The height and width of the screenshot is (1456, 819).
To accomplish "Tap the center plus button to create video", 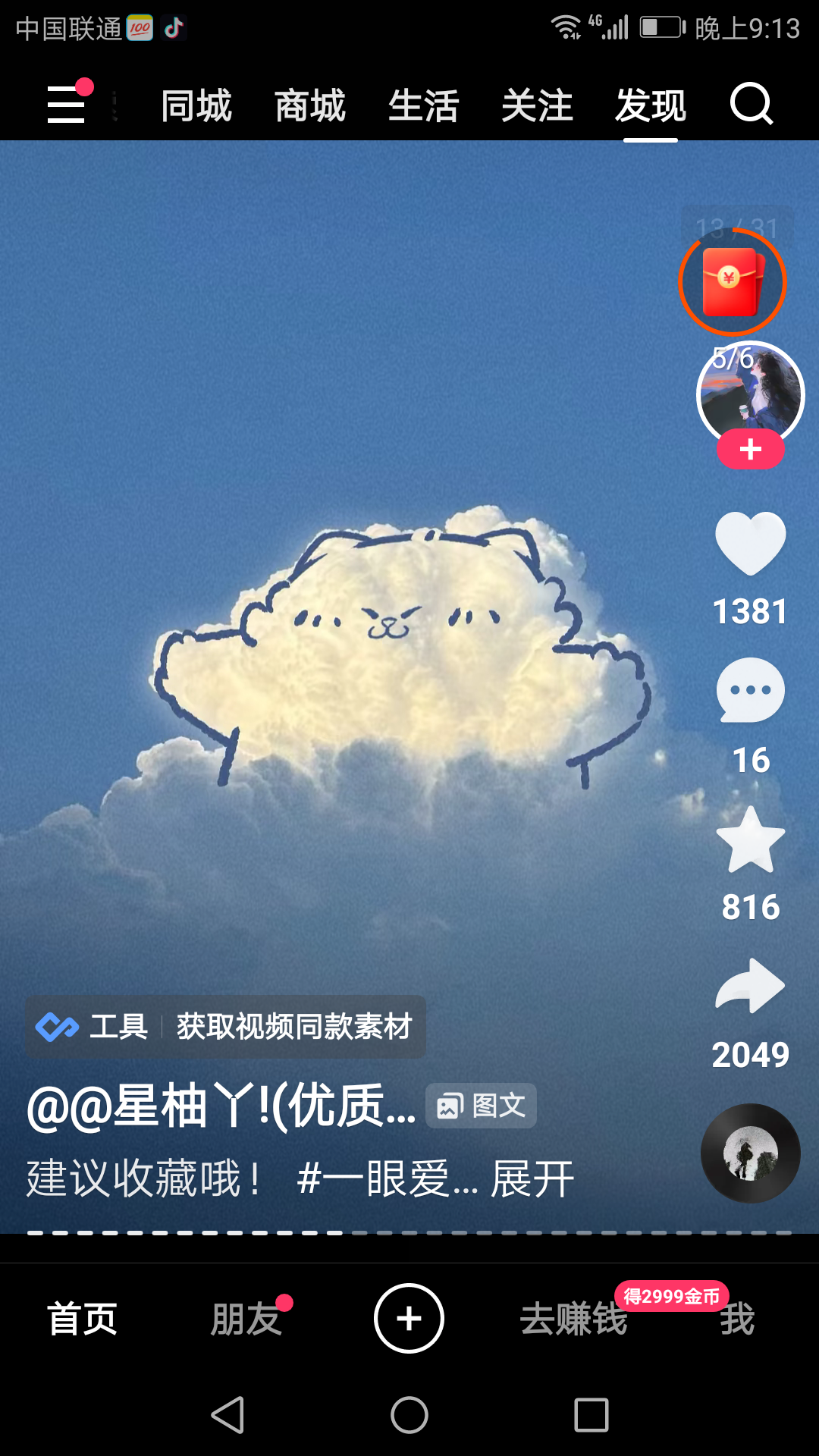I will [x=409, y=1319].
